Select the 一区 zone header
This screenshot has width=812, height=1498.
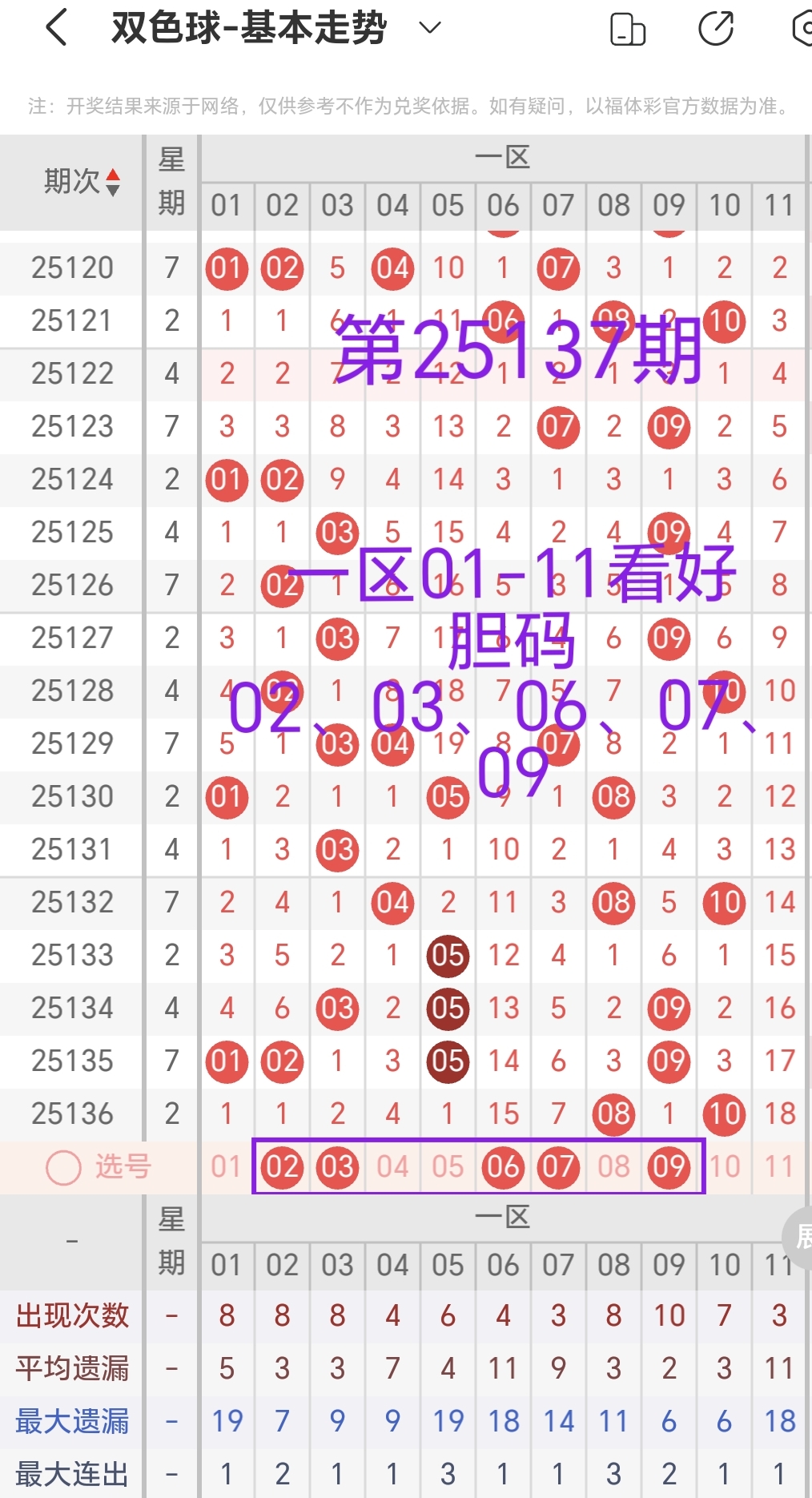coord(503,156)
